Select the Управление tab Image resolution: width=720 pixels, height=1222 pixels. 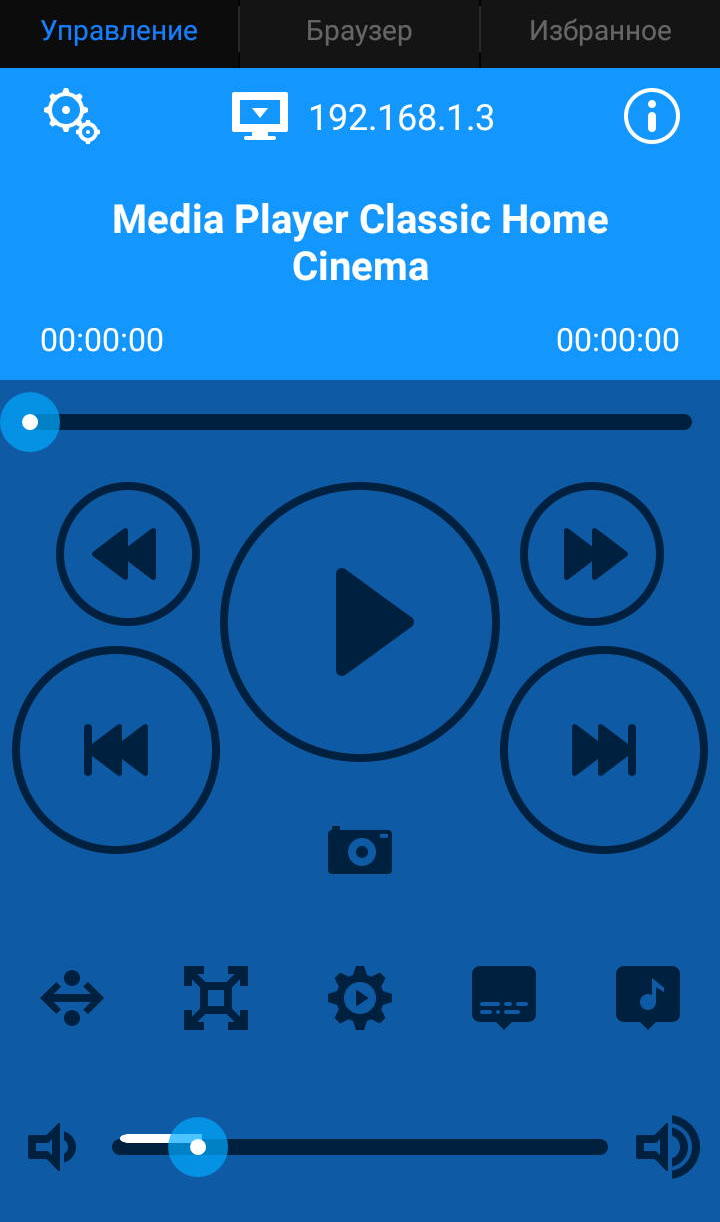click(119, 31)
